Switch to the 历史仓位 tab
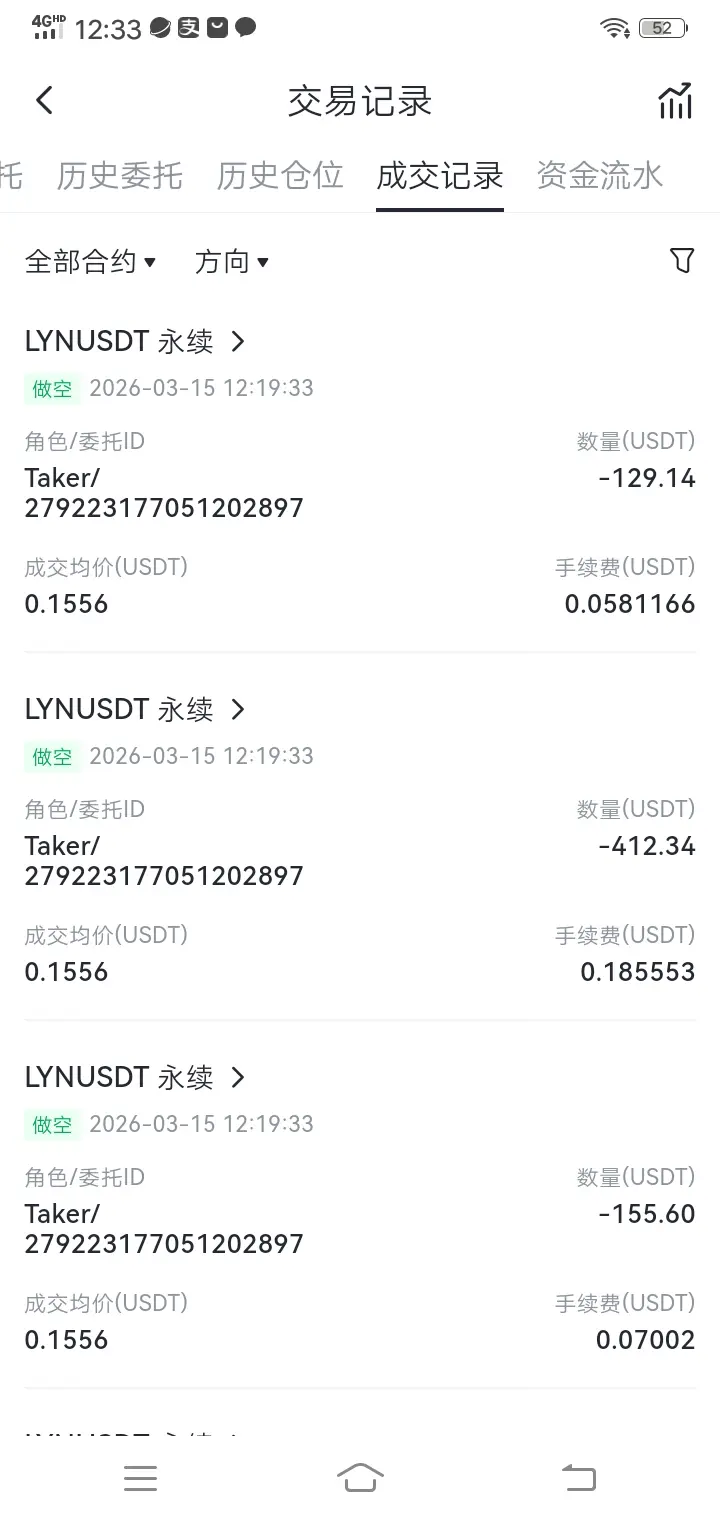 tap(280, 176)
